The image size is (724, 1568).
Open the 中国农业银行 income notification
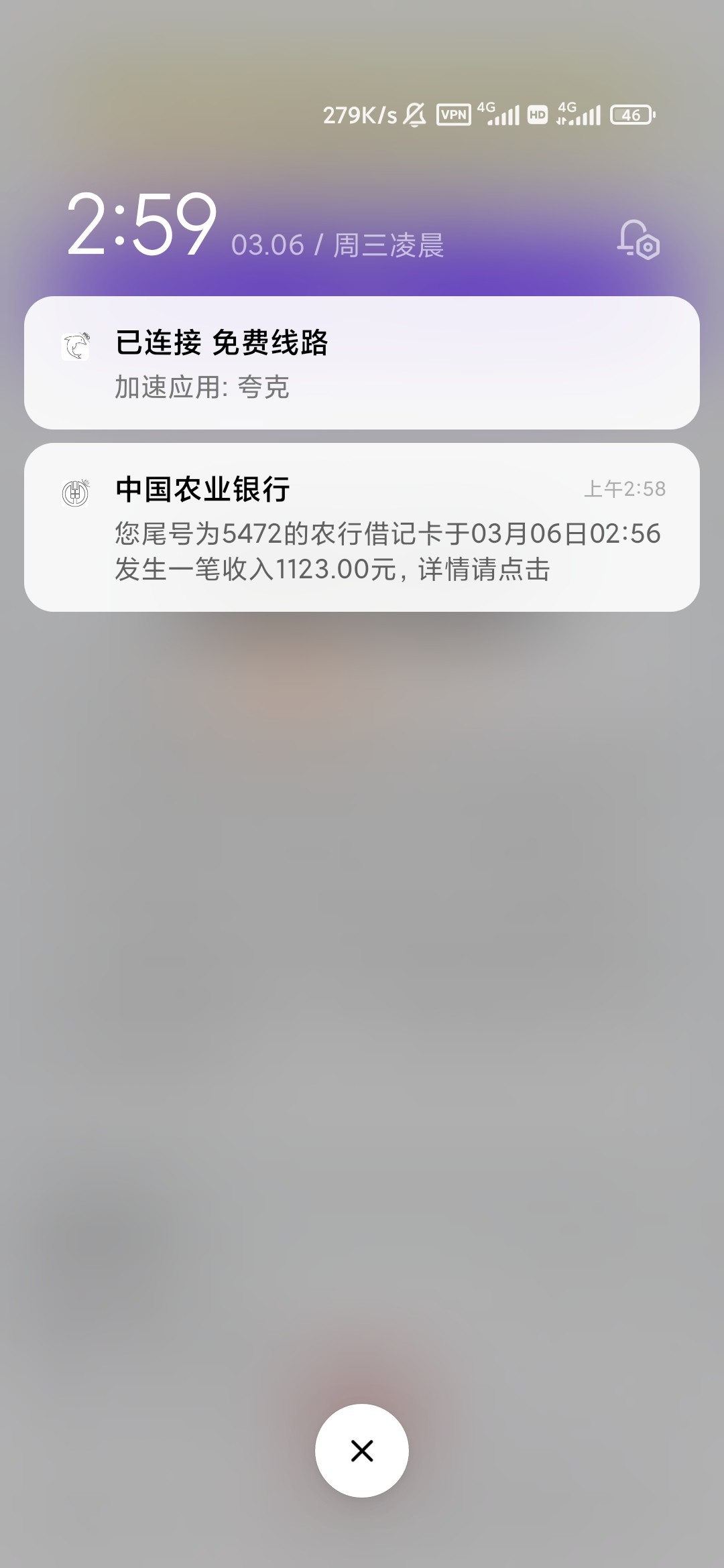coord(362,527)
